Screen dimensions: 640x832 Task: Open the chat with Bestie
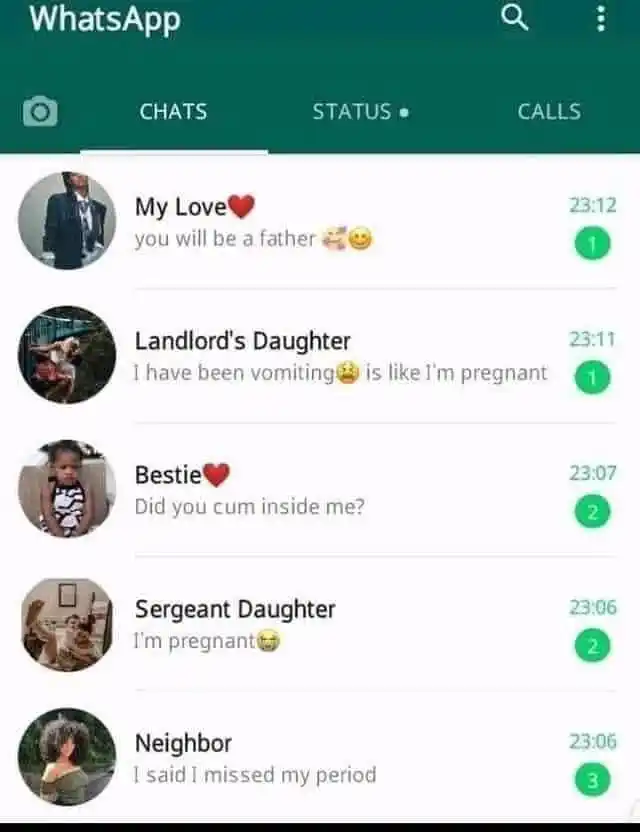[340, 490]
